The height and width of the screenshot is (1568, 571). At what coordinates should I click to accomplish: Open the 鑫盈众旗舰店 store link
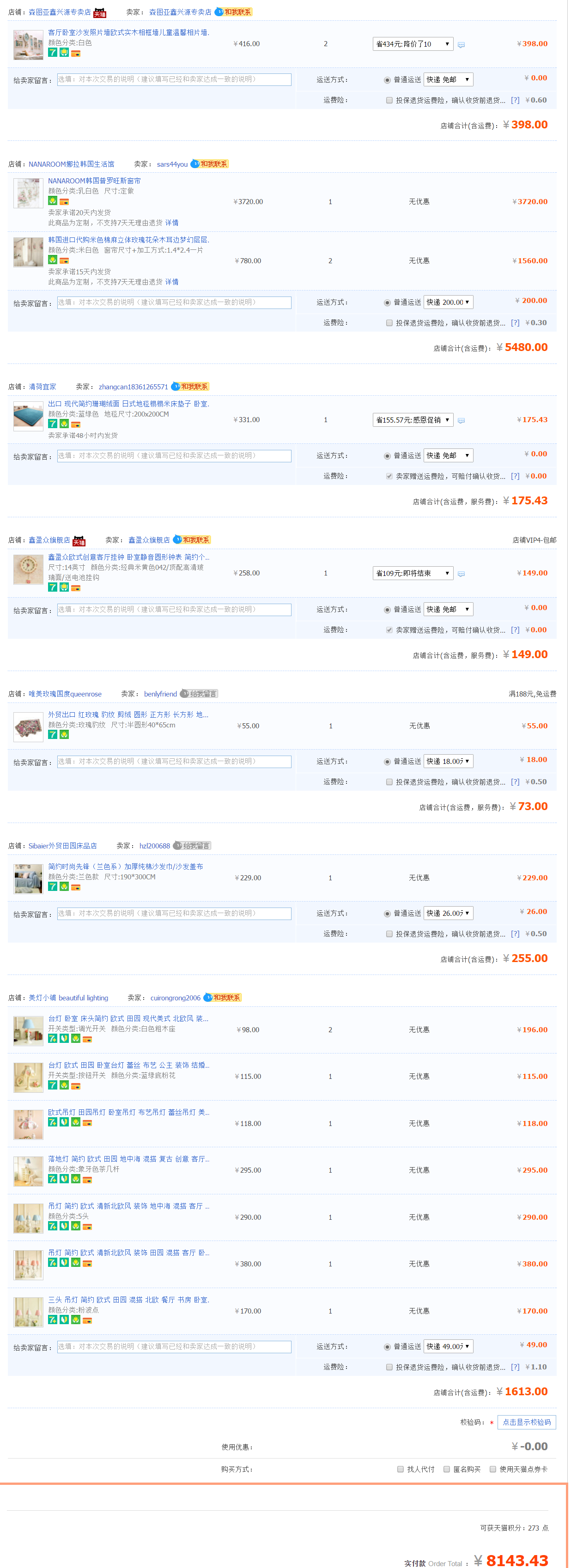tap(49, 540)
